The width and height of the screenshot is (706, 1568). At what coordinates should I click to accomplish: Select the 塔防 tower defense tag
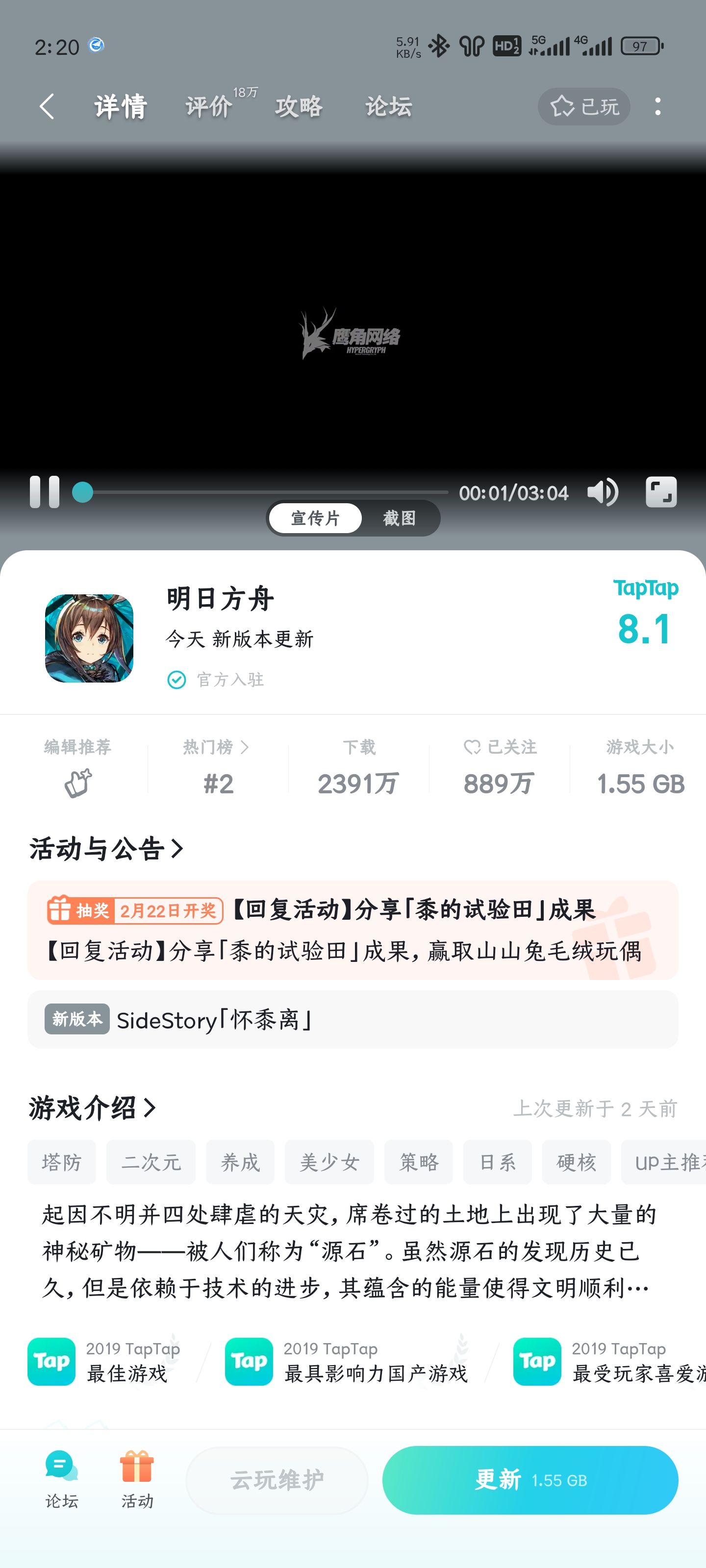pyautogui.click(x=61, y=1162)
